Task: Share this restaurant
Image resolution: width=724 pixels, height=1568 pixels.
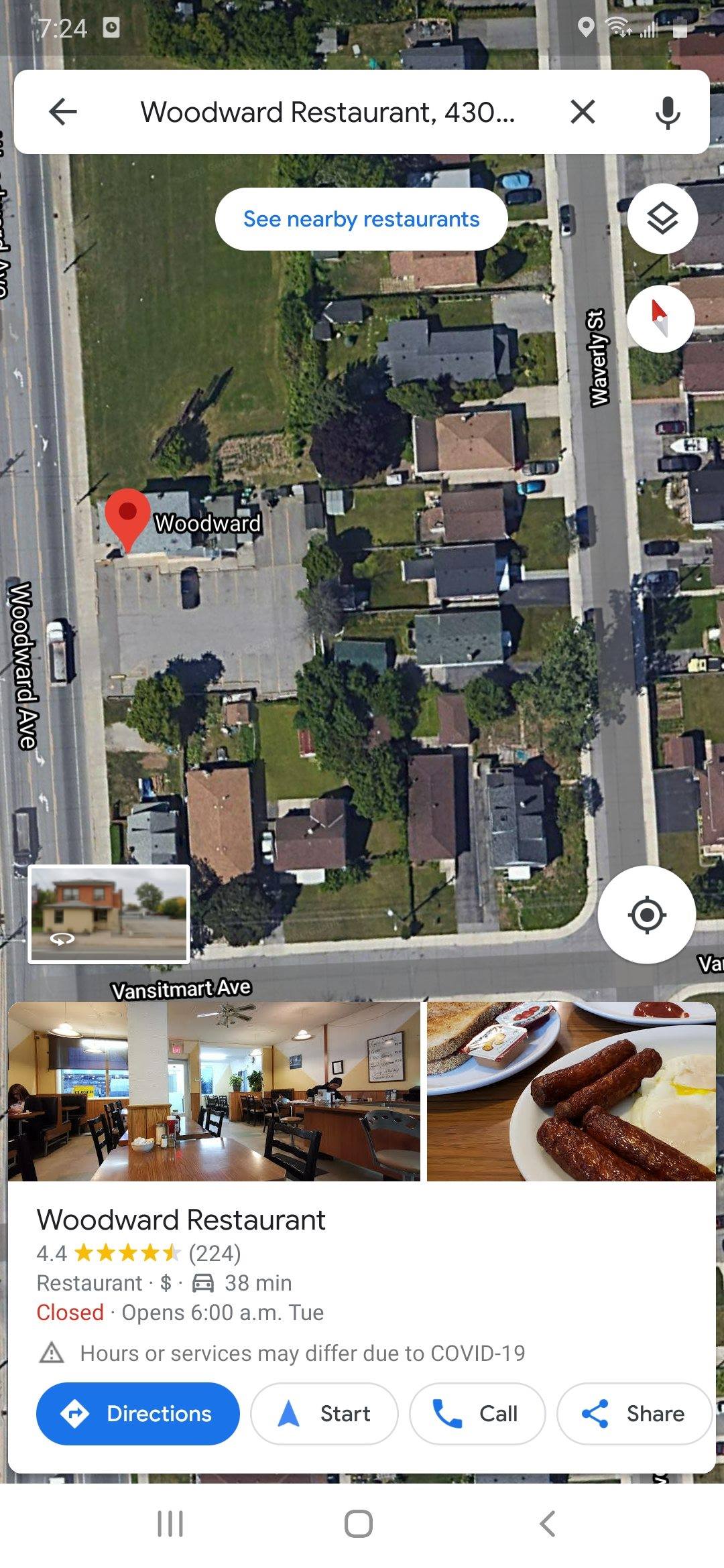Action: (634, 1413)
